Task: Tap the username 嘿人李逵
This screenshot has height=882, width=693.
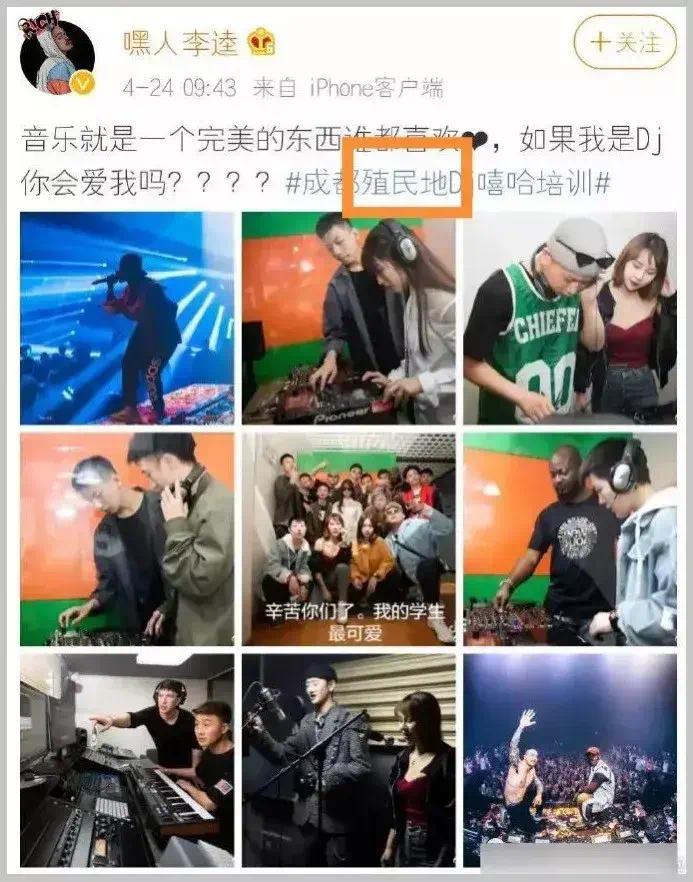Action: point(181,42)
